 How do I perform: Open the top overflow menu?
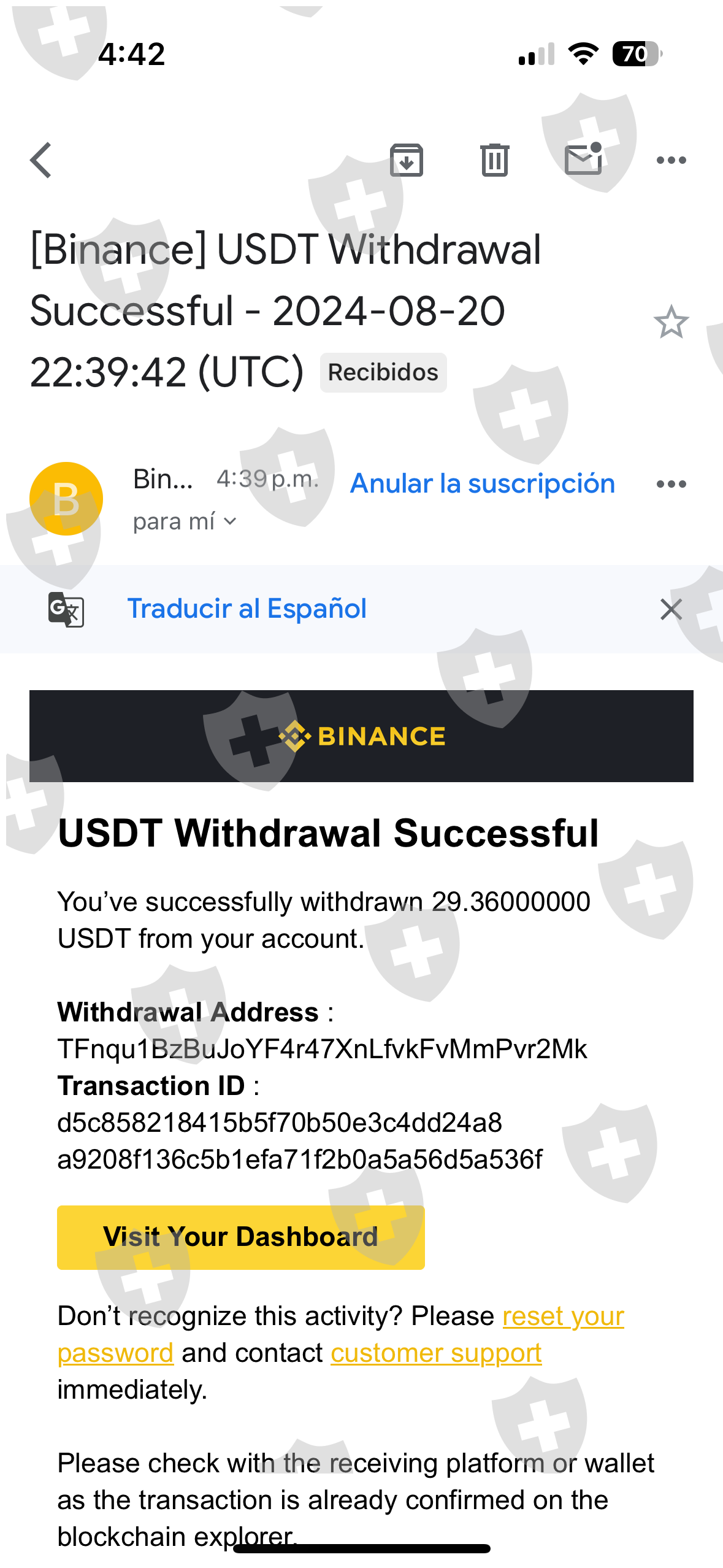click(671, 161)
